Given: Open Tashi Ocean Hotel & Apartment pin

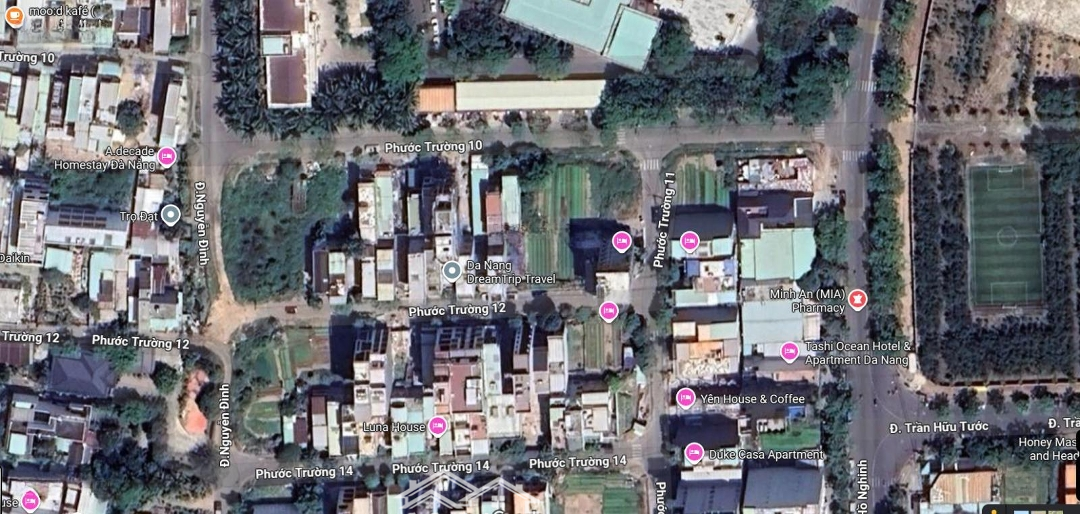Looking at the screenshot, I should [x=789, y=351].
